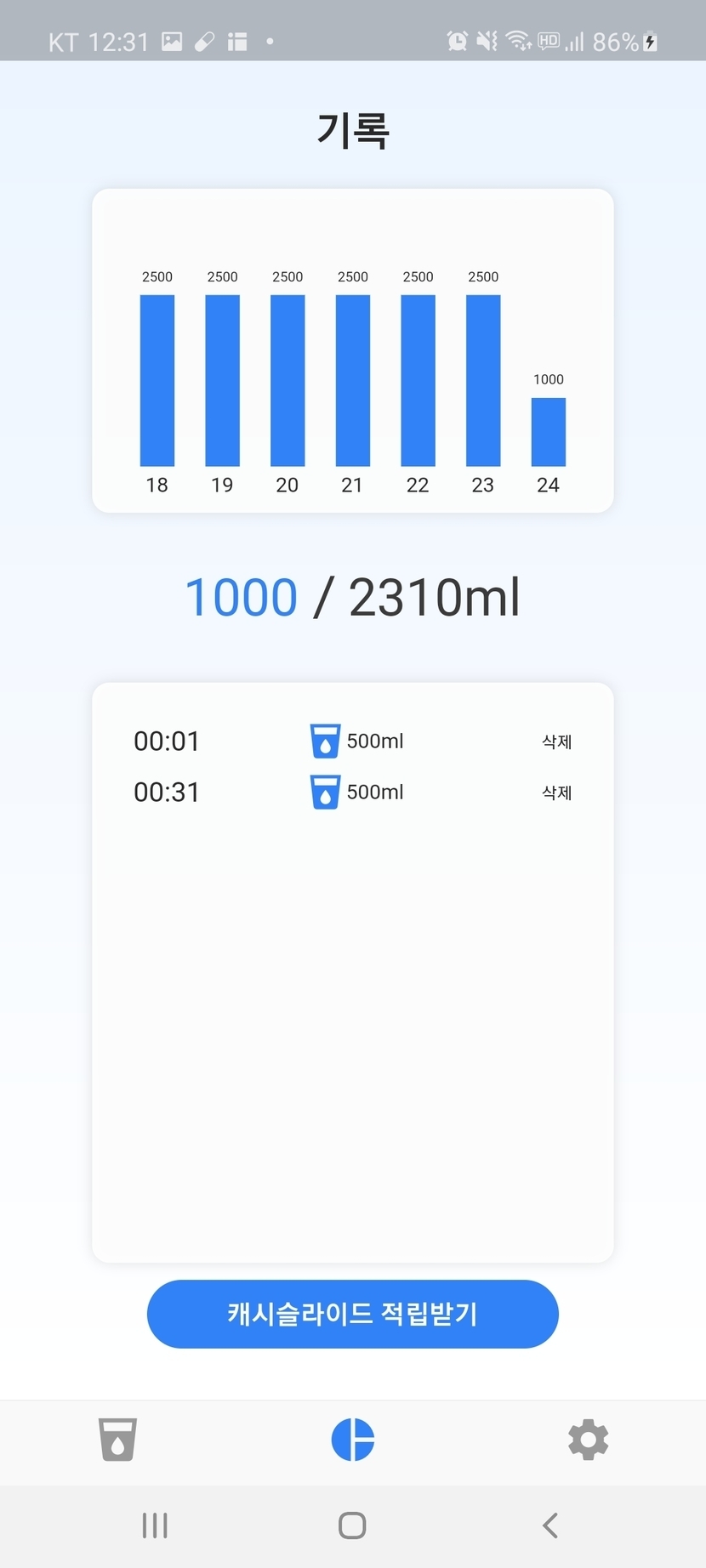The image size is (706, 1568).
Task: Switch to the water cup tab
Action: point(117,1440)
